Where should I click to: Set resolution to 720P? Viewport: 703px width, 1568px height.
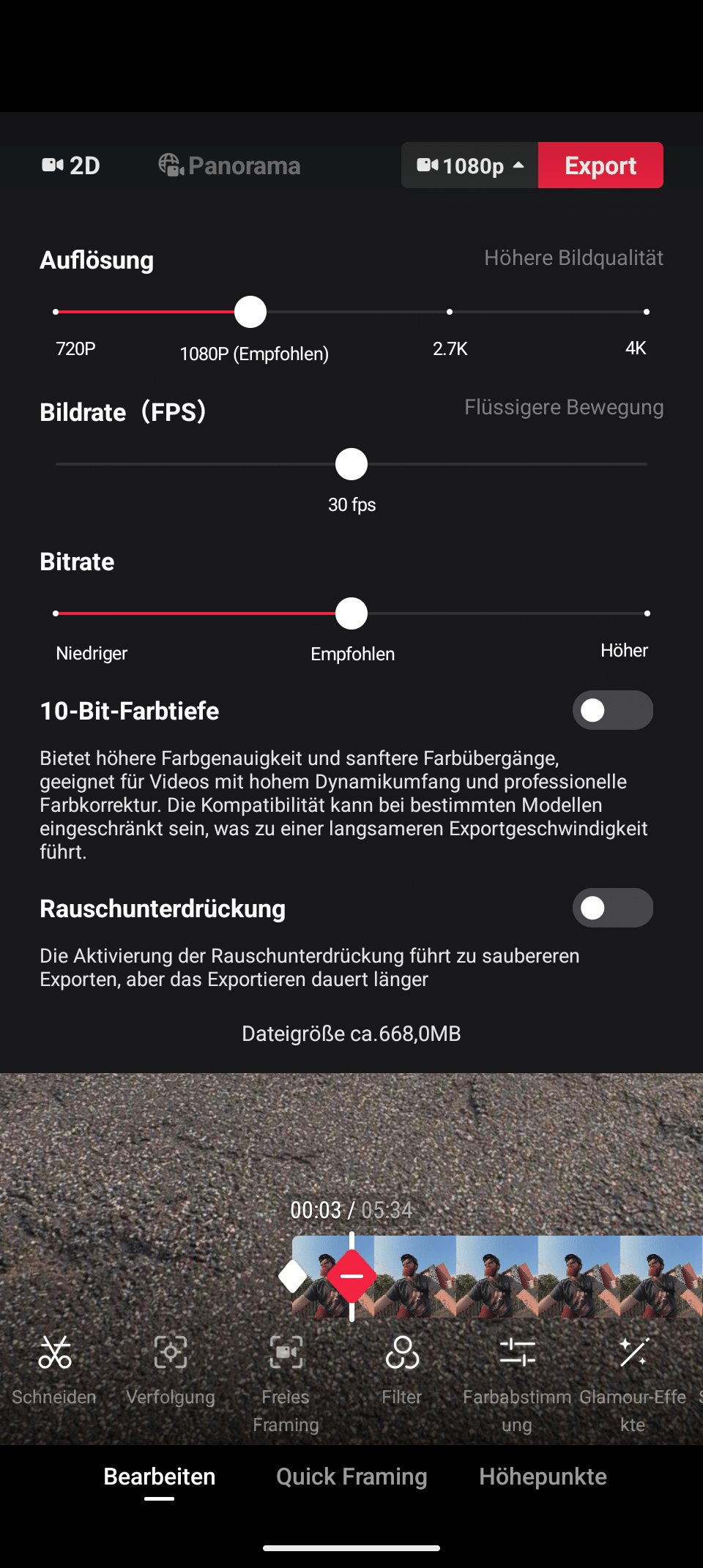point(56,312)
